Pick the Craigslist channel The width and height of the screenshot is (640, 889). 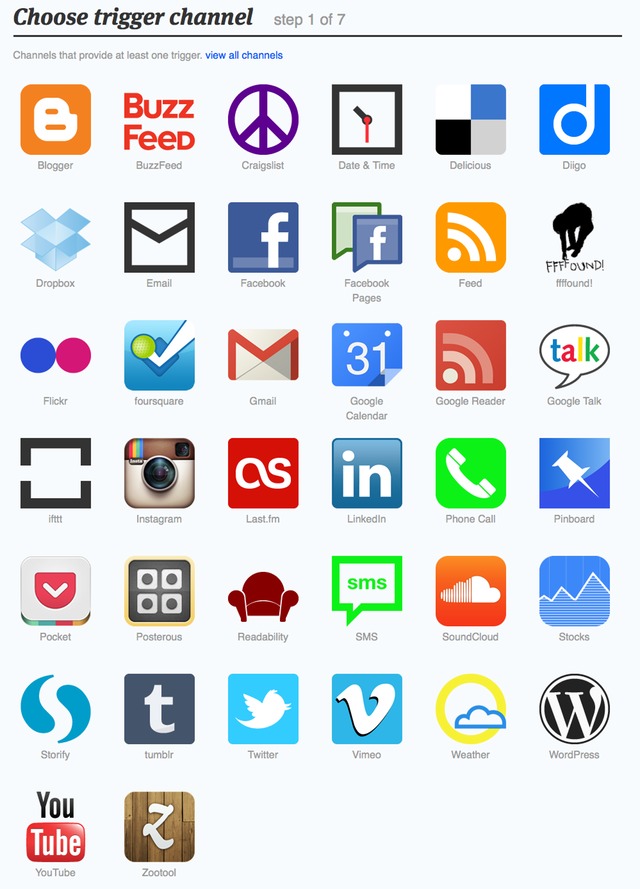pos(263,120)
